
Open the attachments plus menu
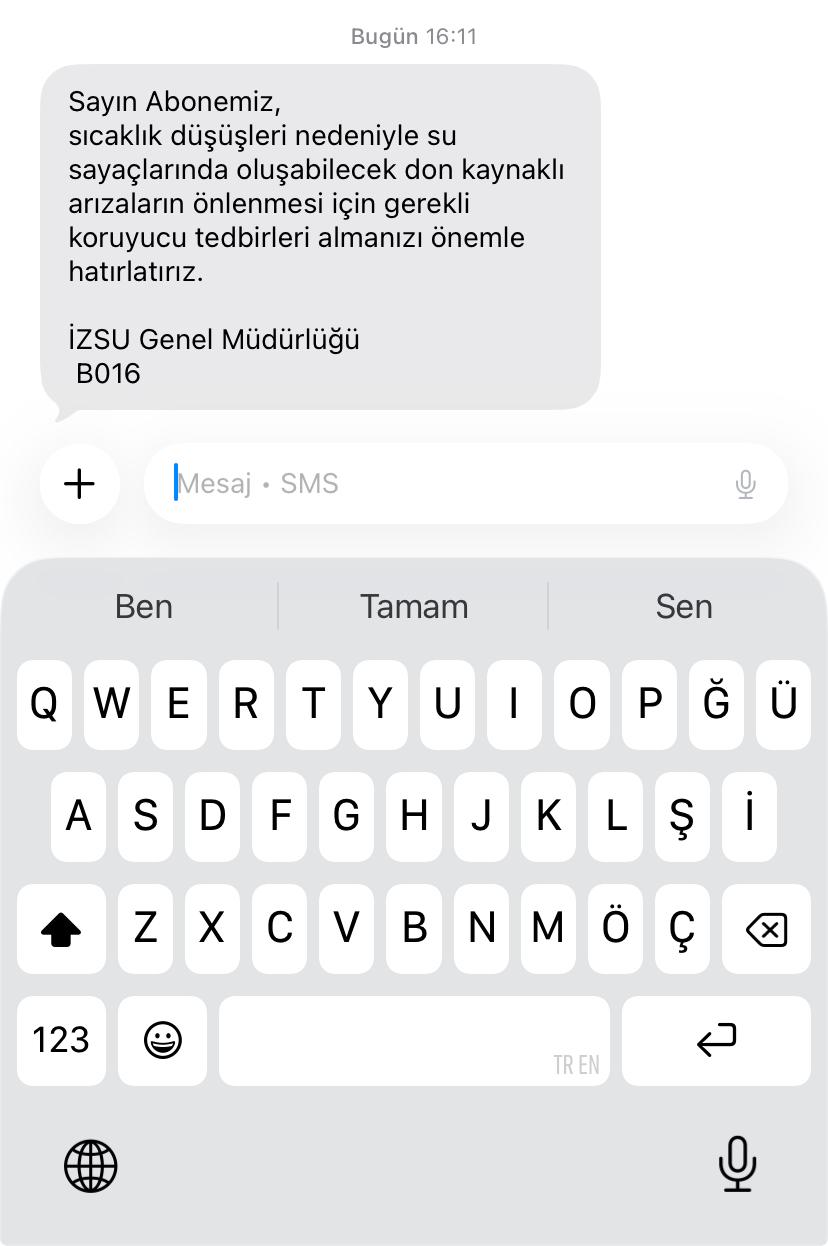pyautogui.click(x=79, y=483)
